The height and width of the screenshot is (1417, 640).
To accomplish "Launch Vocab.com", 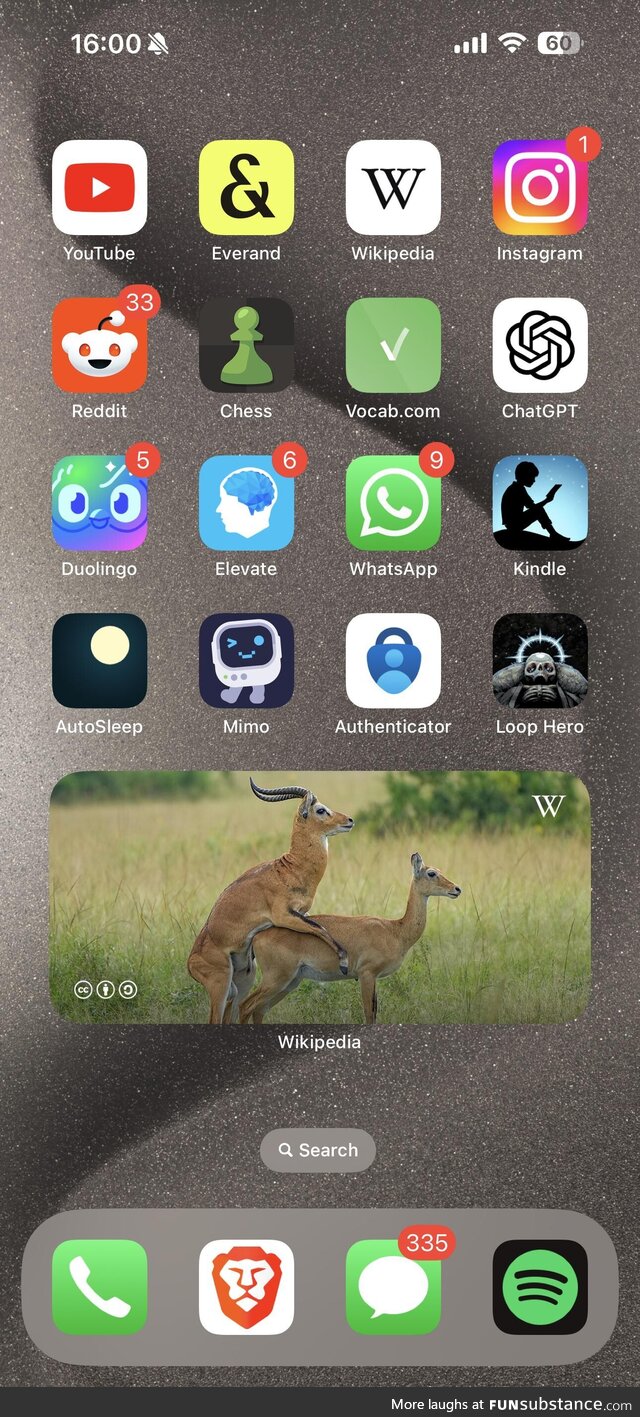I will coord(393,345).
